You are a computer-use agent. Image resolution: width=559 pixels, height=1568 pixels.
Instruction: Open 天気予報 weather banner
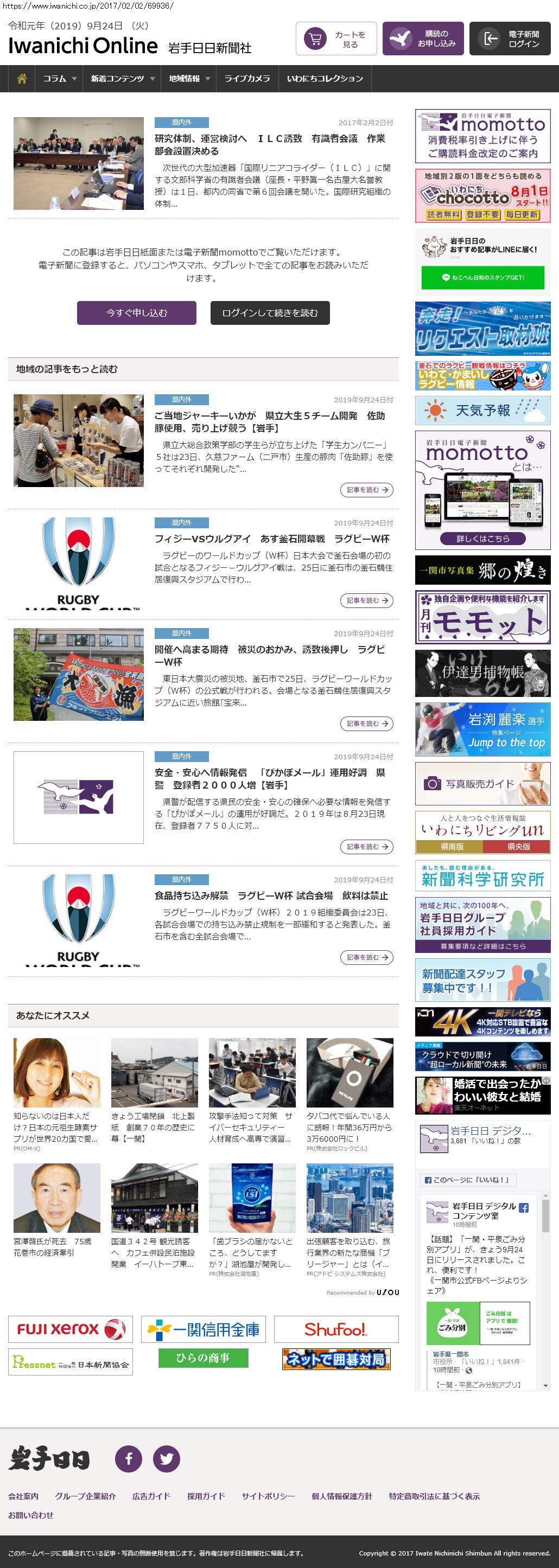pos(482,410)
